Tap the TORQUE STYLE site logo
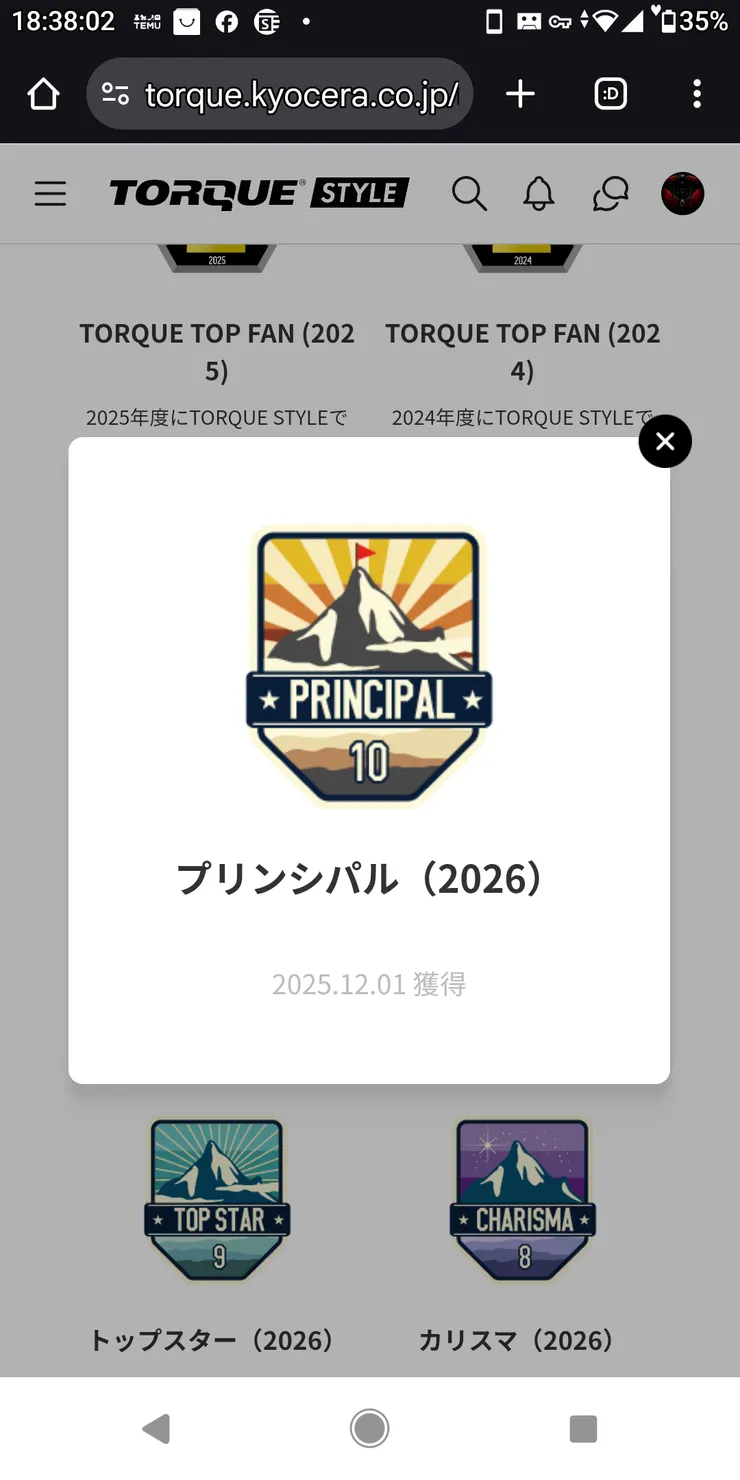The image size is (740, 1480). tap(258, 193)
